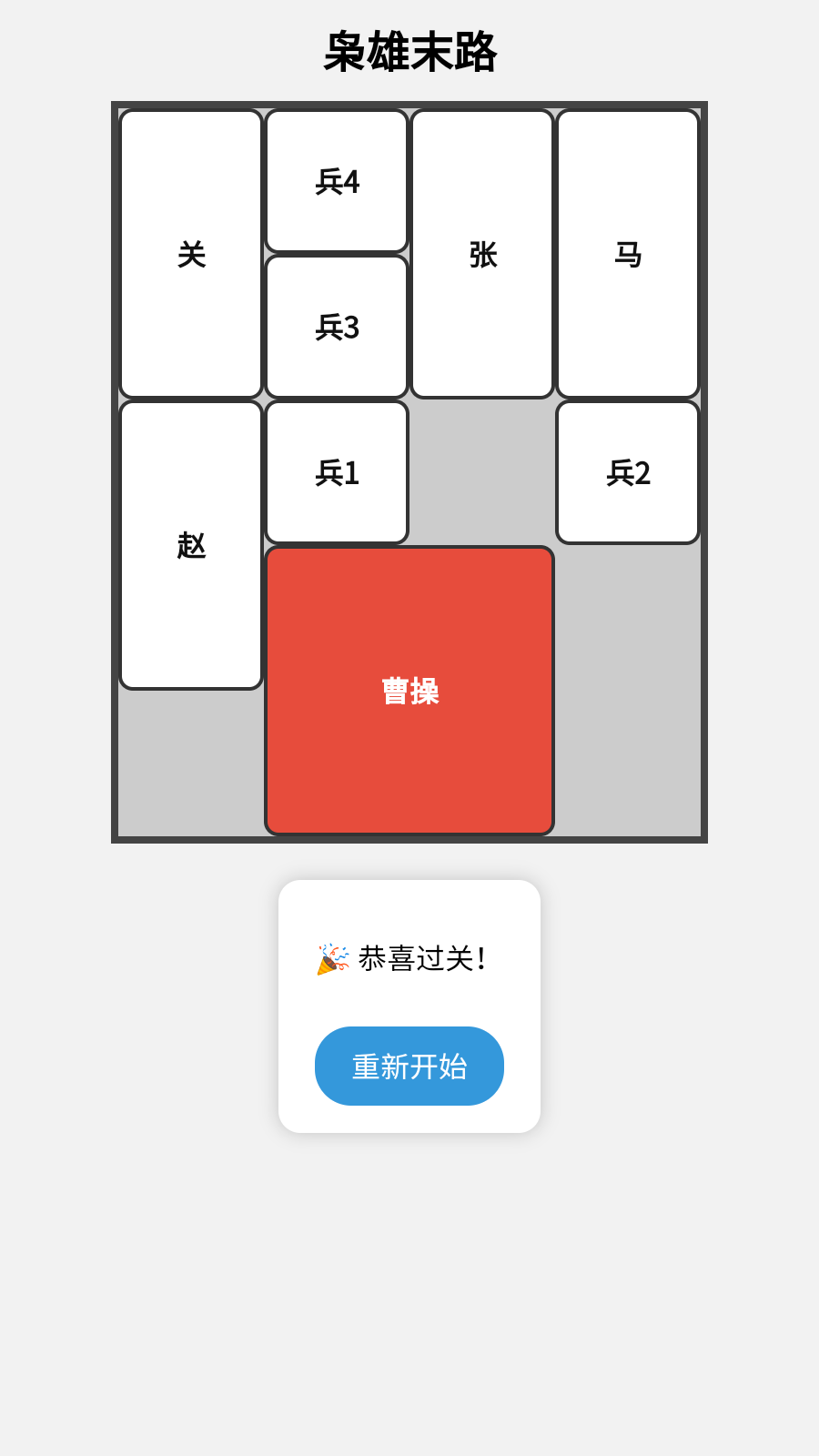The height and width of the screenshot is (1456, 819).
Task: Choose the 马 block
Action: click(628, 254)
